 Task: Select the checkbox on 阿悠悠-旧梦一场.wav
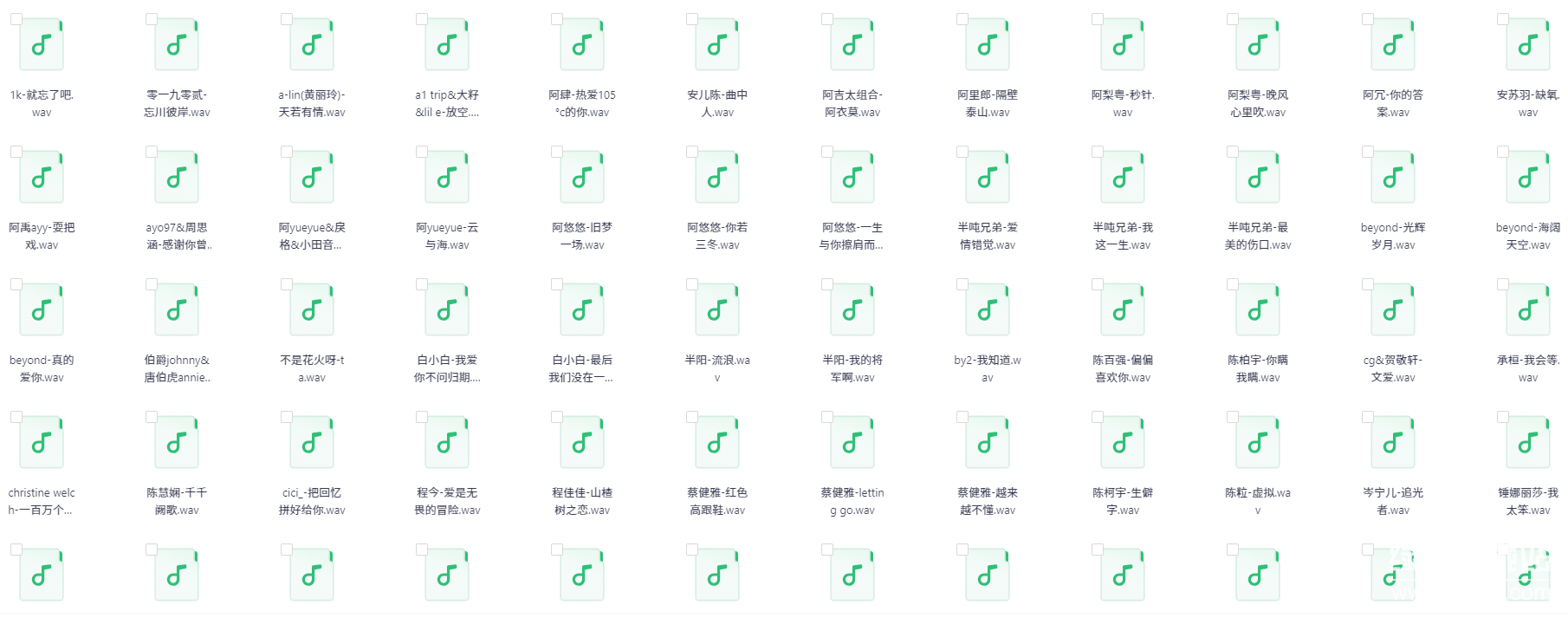point(557,152)
